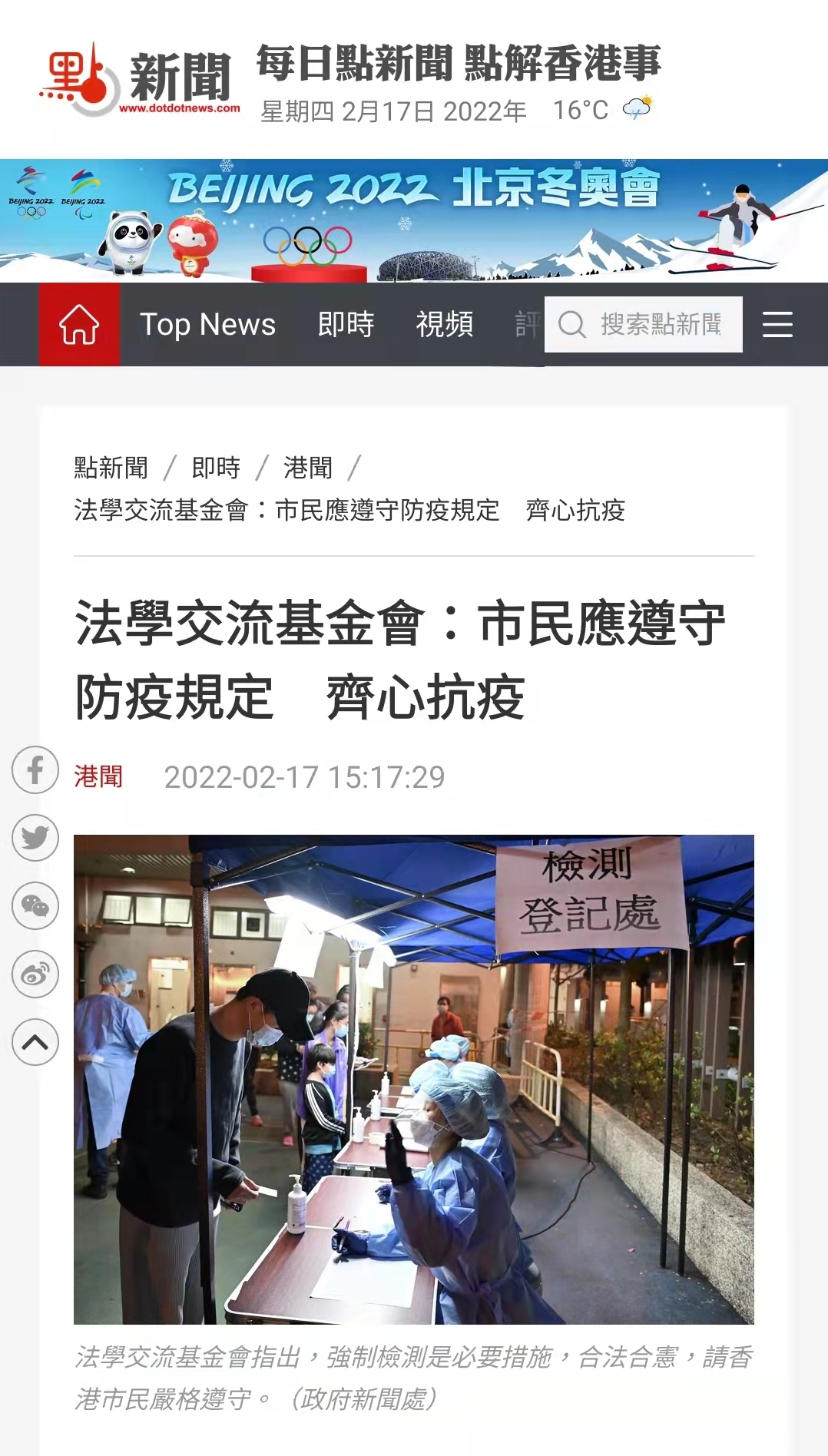Open the red 港聞 category label

click(x=98, y=776)
